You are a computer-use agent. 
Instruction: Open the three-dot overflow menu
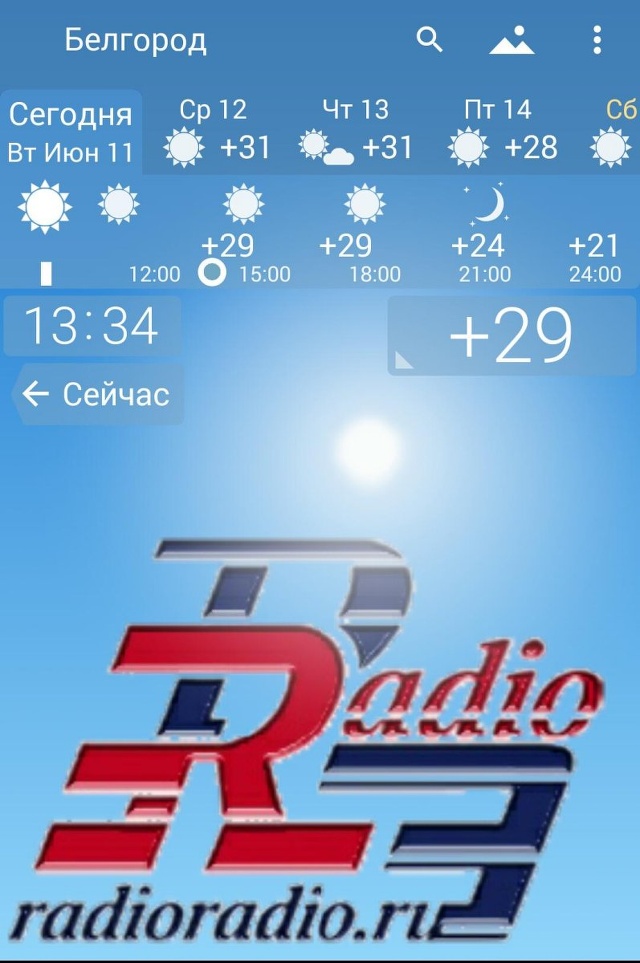point(597,40)
